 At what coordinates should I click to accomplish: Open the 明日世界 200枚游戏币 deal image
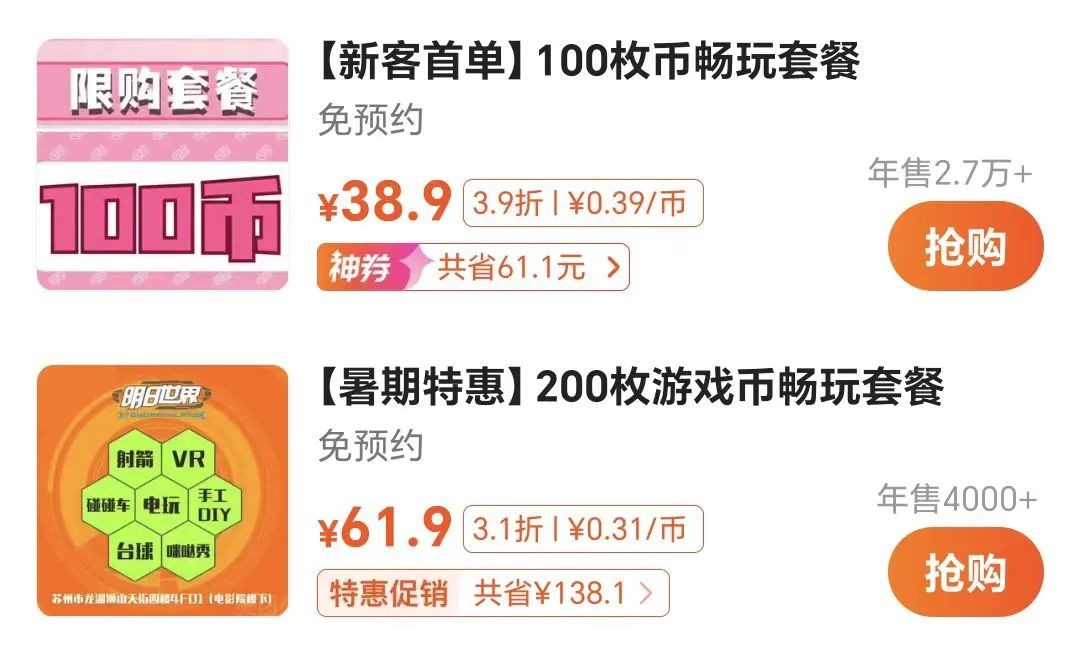click(x=162, y=490)
